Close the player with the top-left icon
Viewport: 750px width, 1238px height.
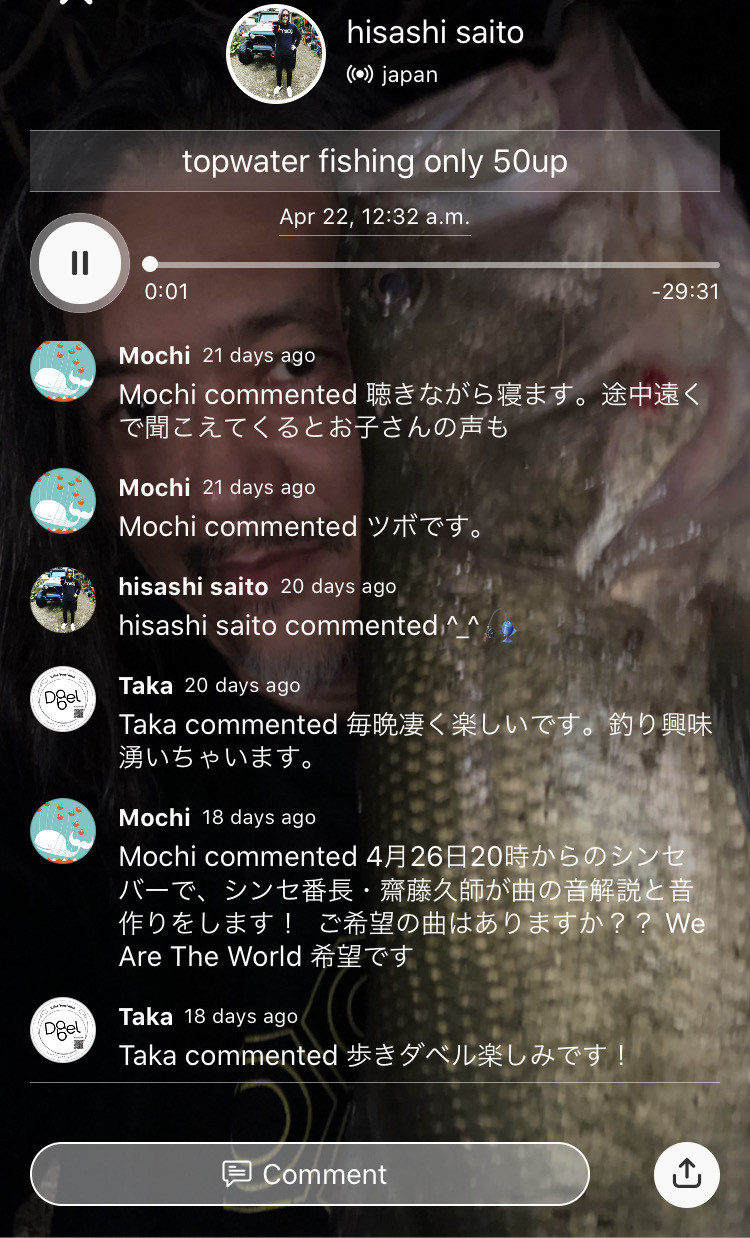coord(78,4)
